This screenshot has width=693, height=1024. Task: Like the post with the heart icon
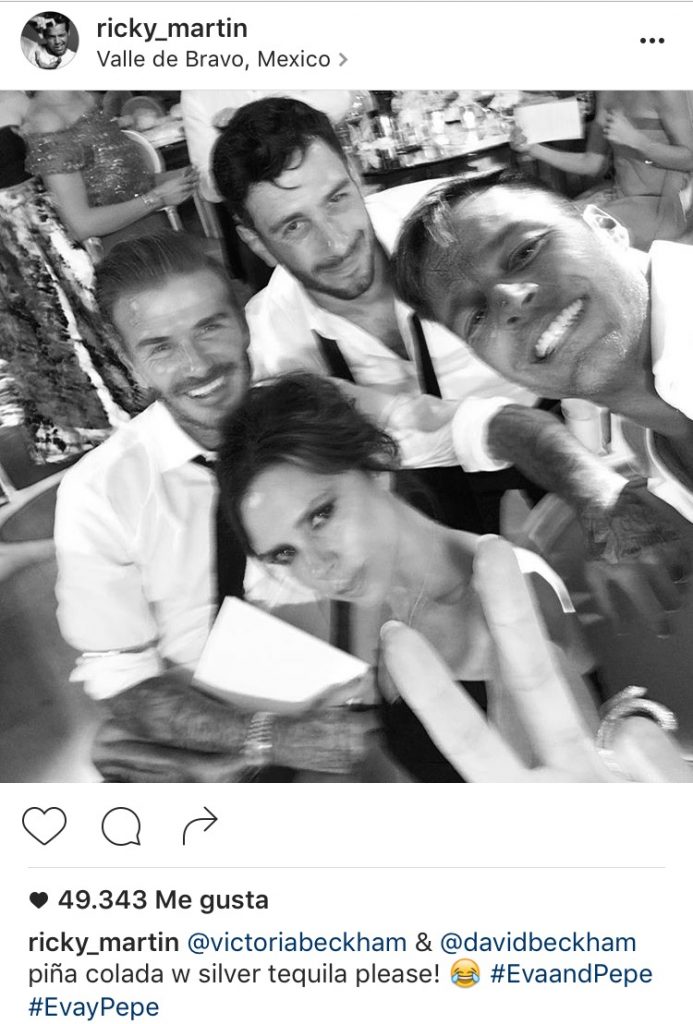click(x=44, y=826)
